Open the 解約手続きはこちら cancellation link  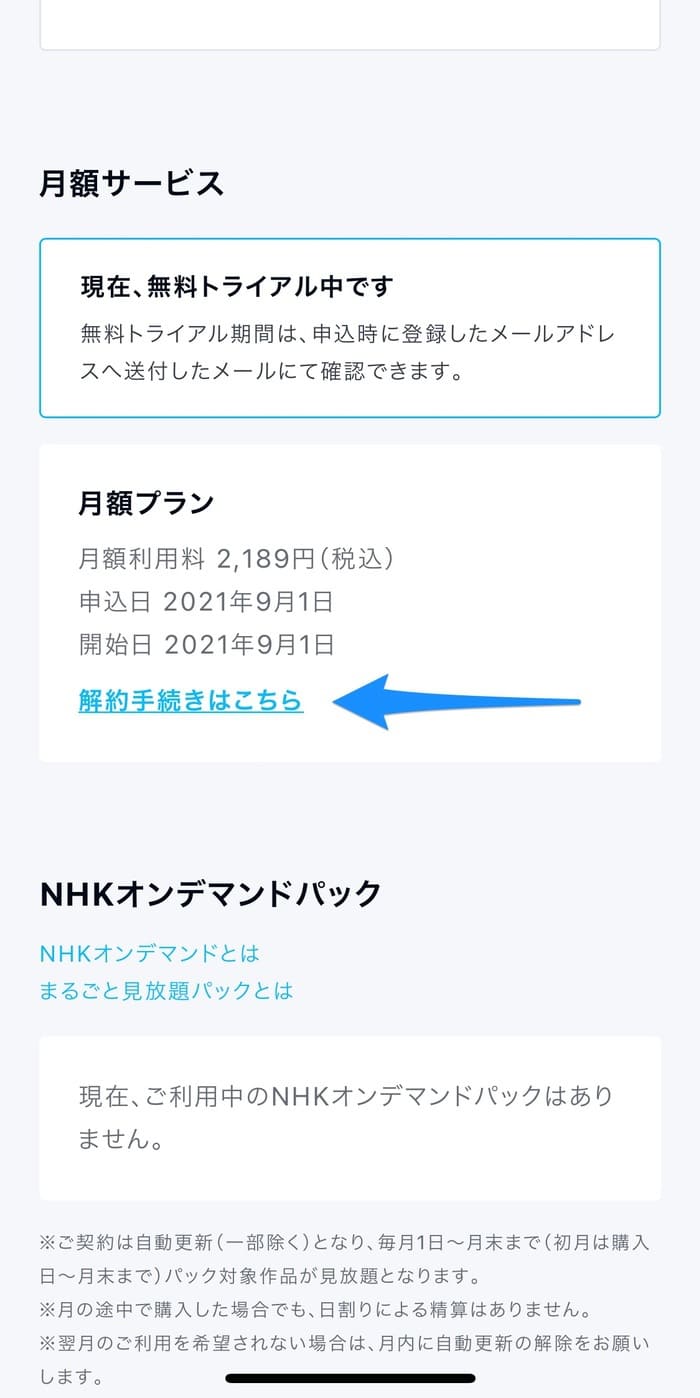190,701
